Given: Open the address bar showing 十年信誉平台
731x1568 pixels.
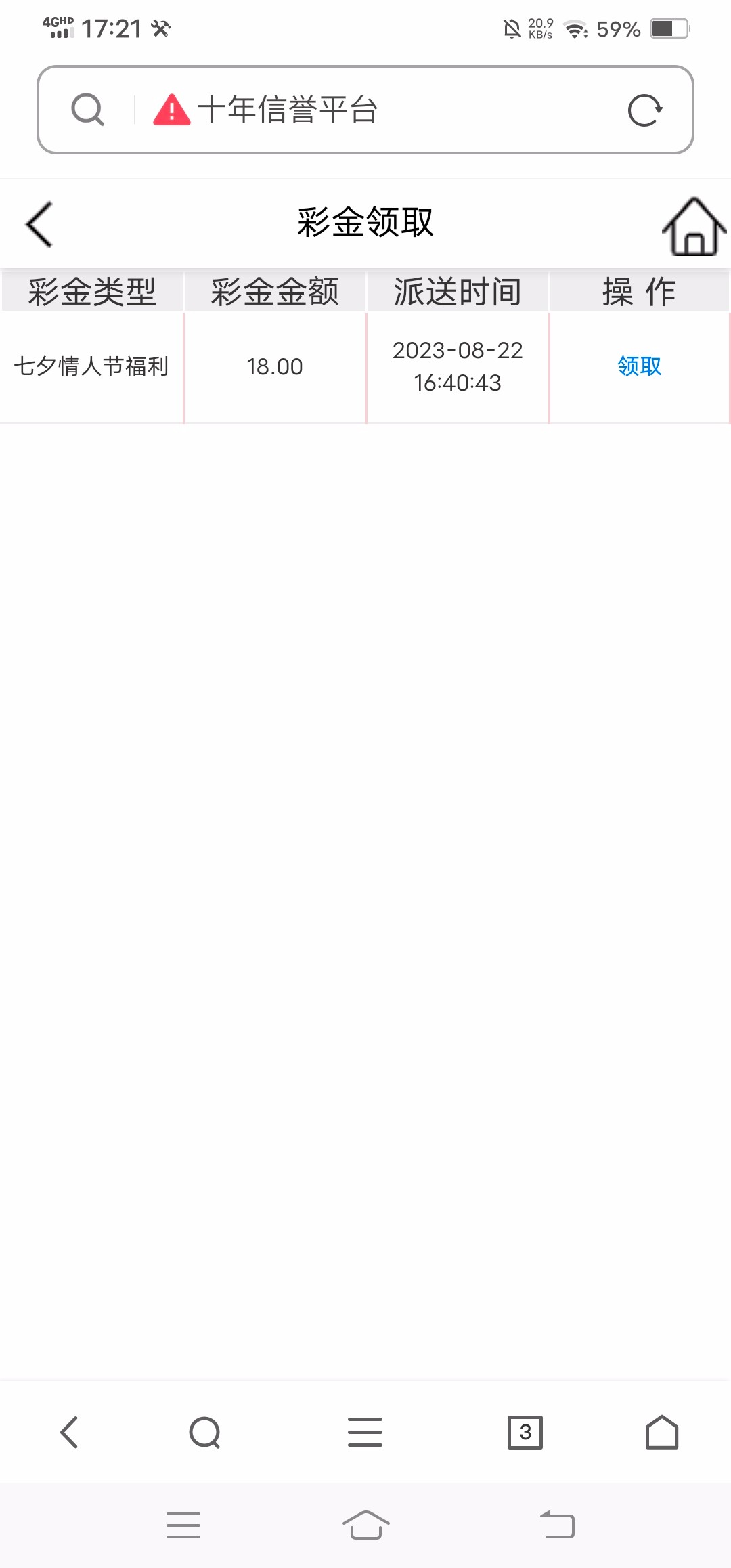Looking at the screenshot, I should click(379, 110).
